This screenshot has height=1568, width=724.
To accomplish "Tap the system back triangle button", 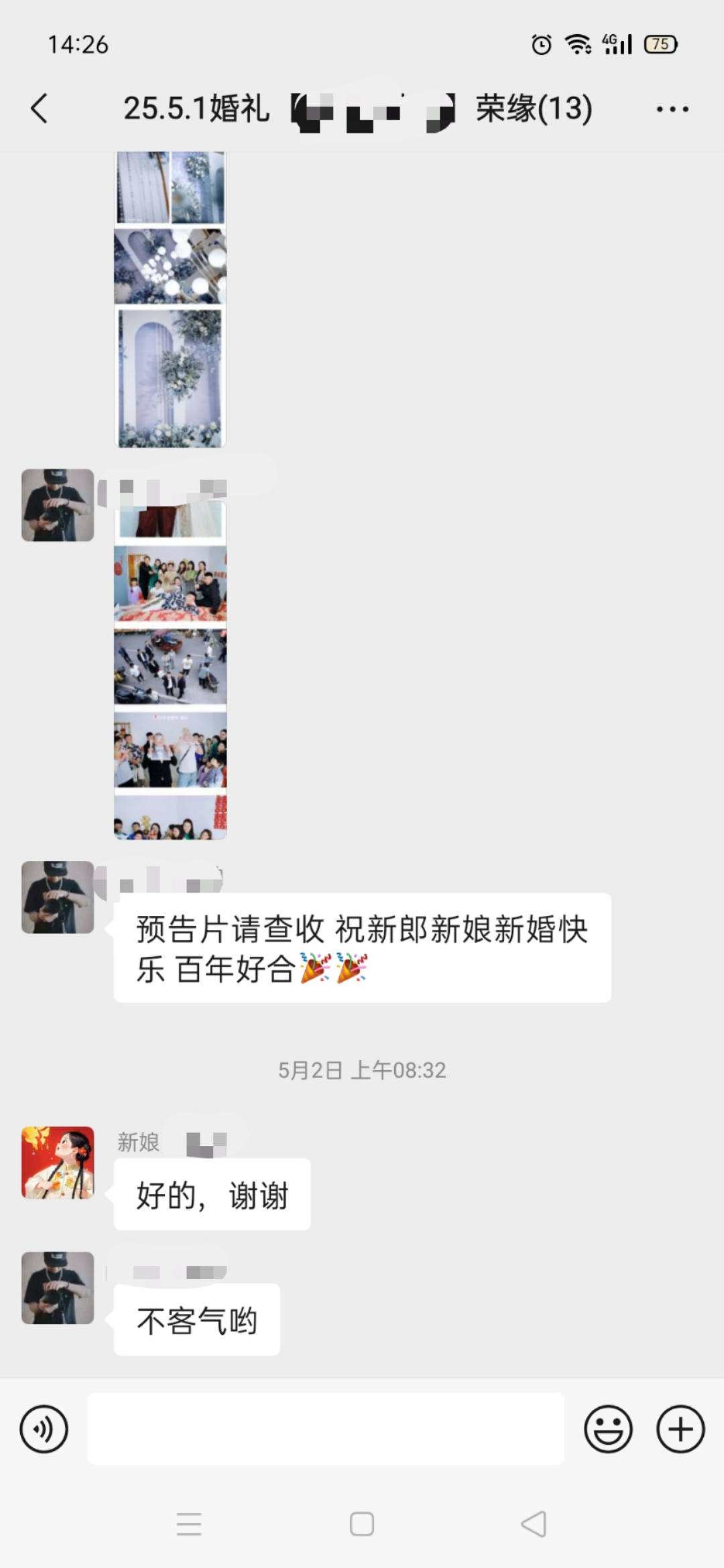I will point(534,1524).
